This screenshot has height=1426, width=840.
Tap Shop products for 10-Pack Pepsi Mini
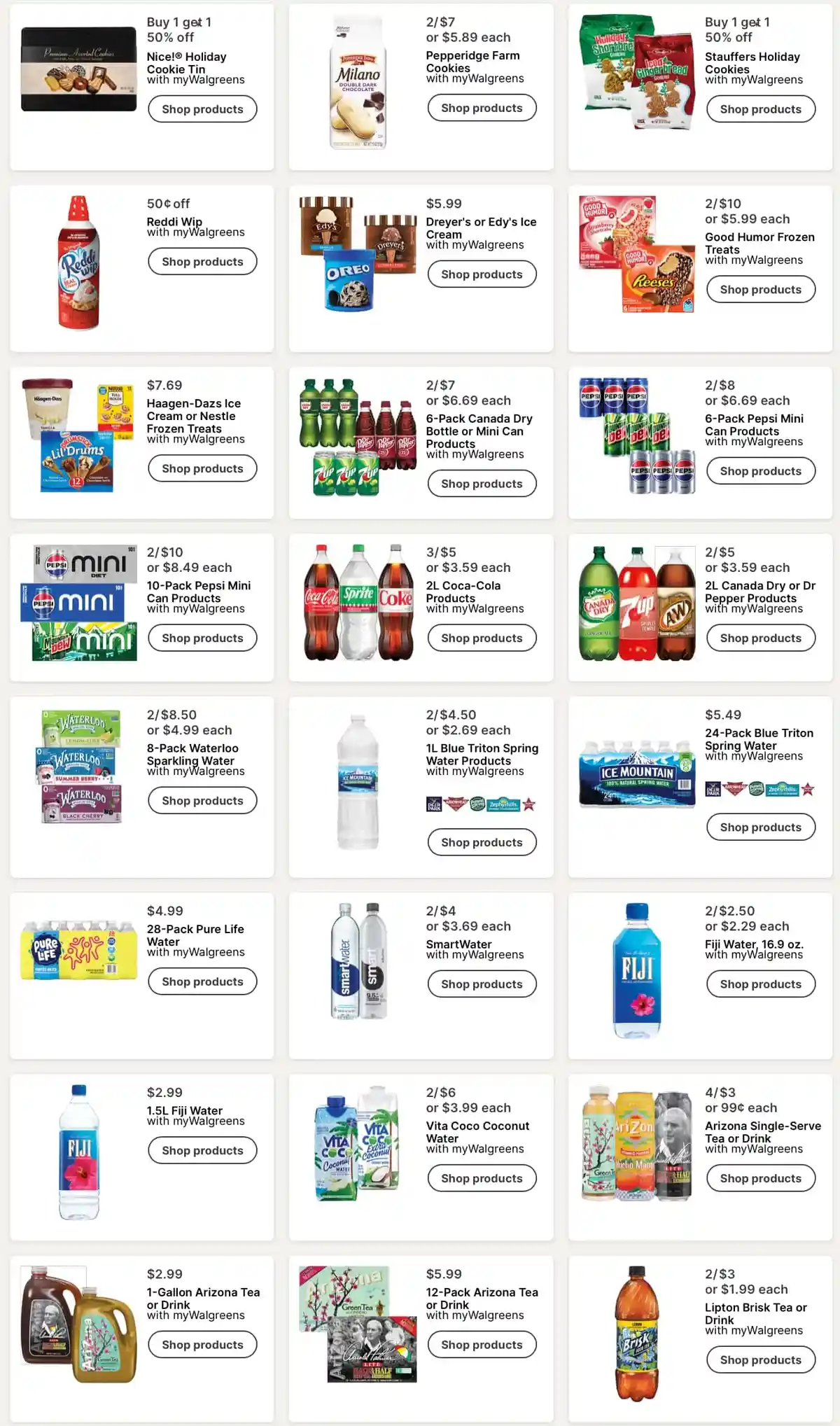point(202,638)
